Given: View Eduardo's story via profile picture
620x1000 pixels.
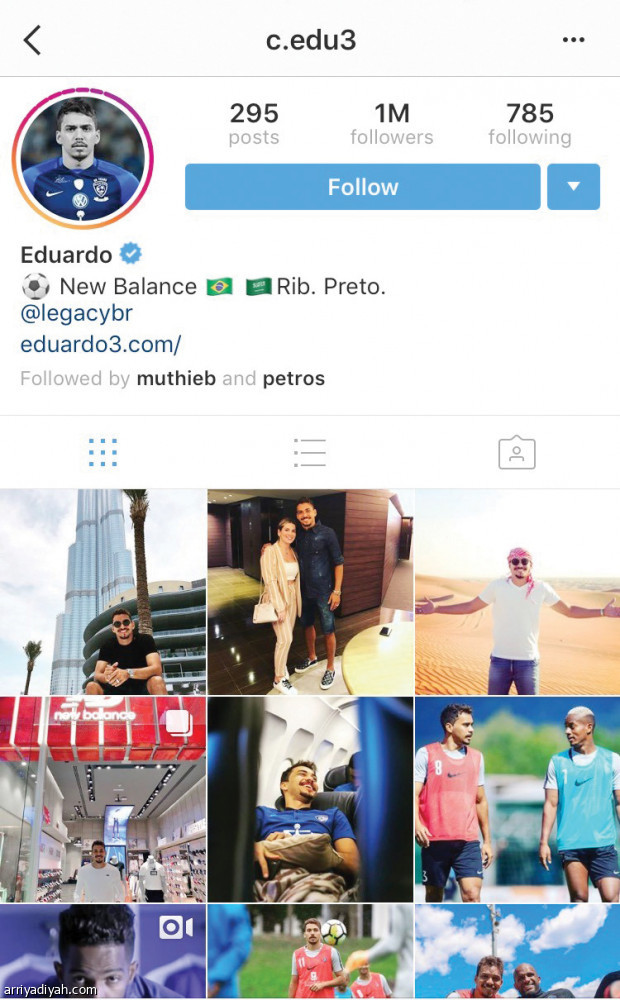Looking at the screenshot, I should [82, 159].
